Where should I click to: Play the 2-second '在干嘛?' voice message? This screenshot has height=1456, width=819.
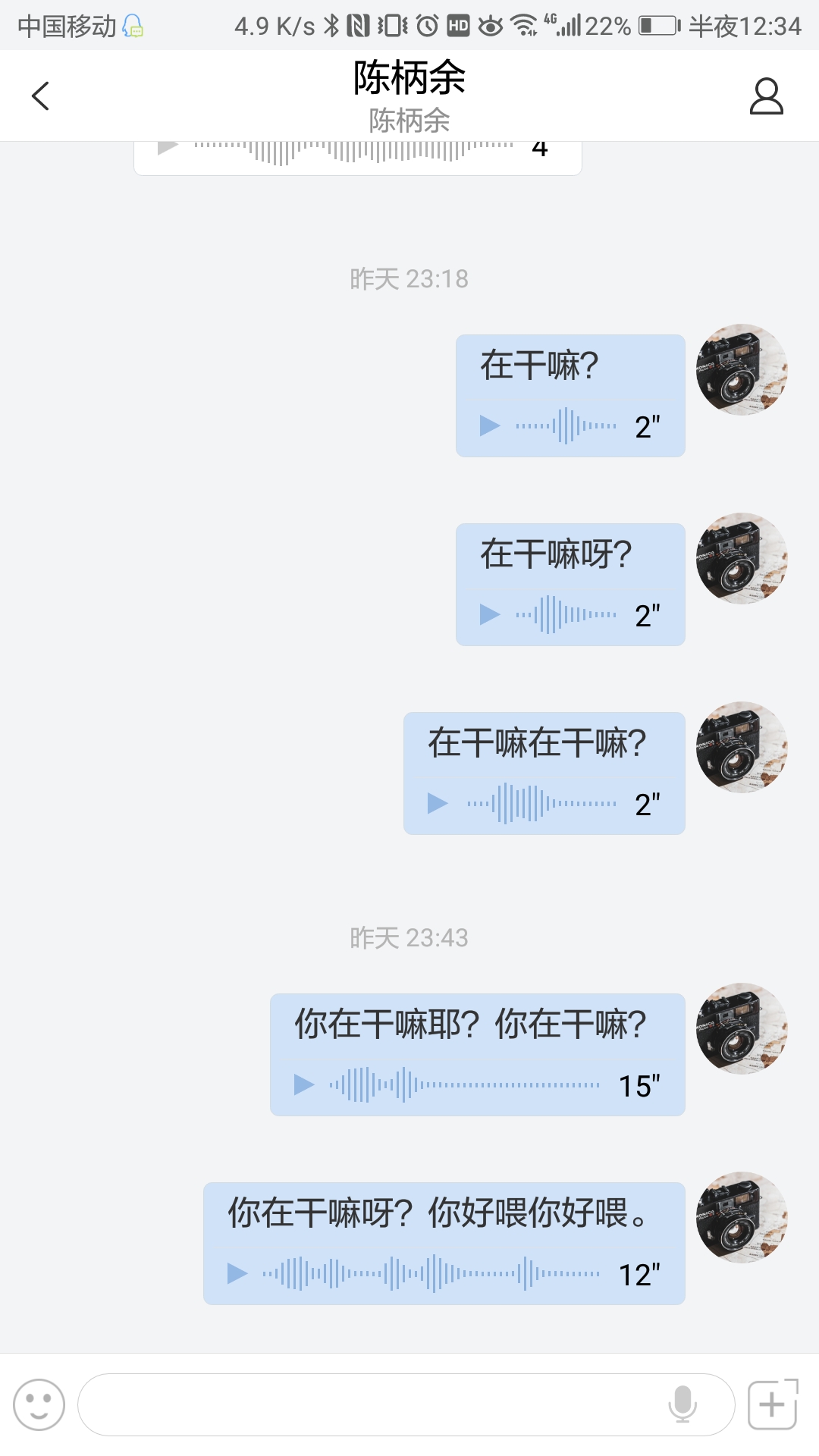click(489, 426)
